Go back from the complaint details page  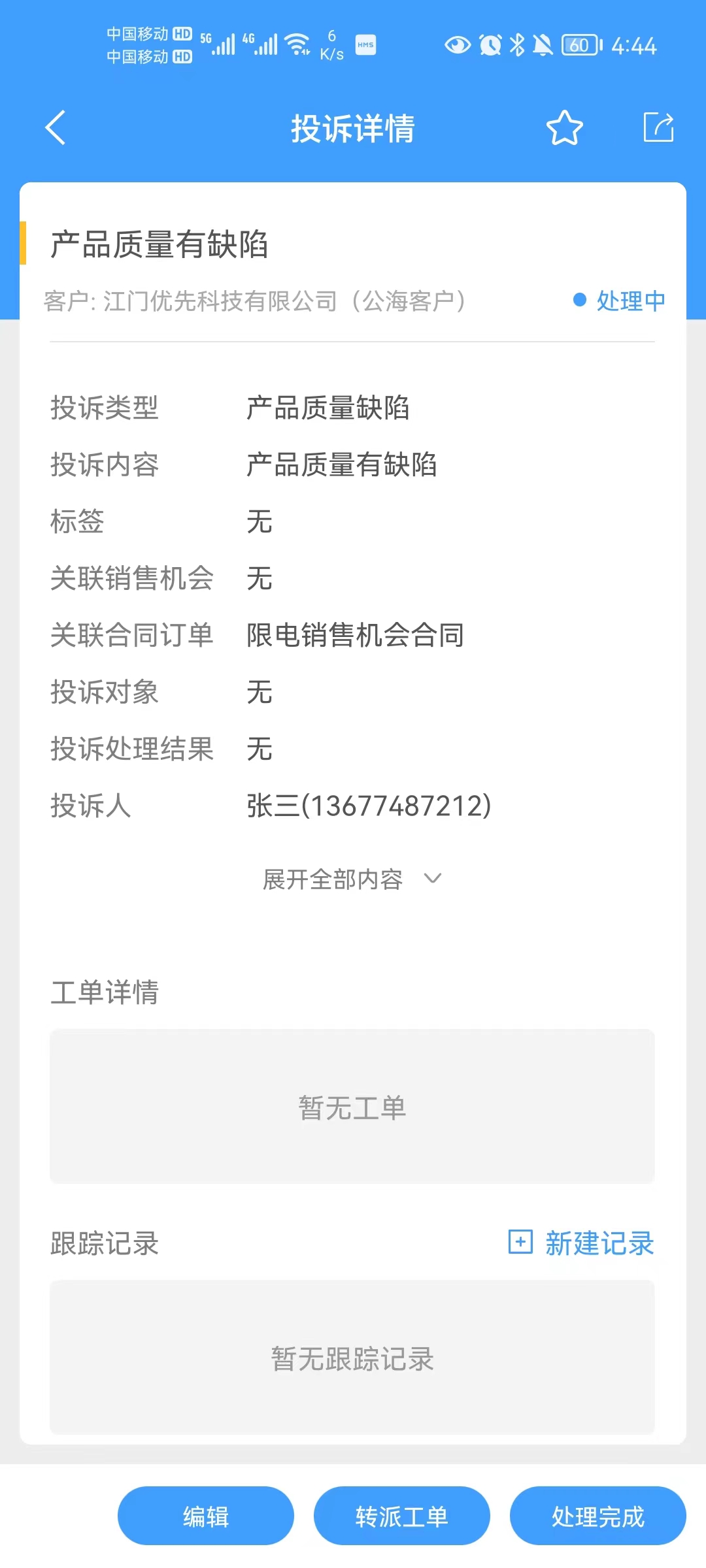tap(56, 127)
